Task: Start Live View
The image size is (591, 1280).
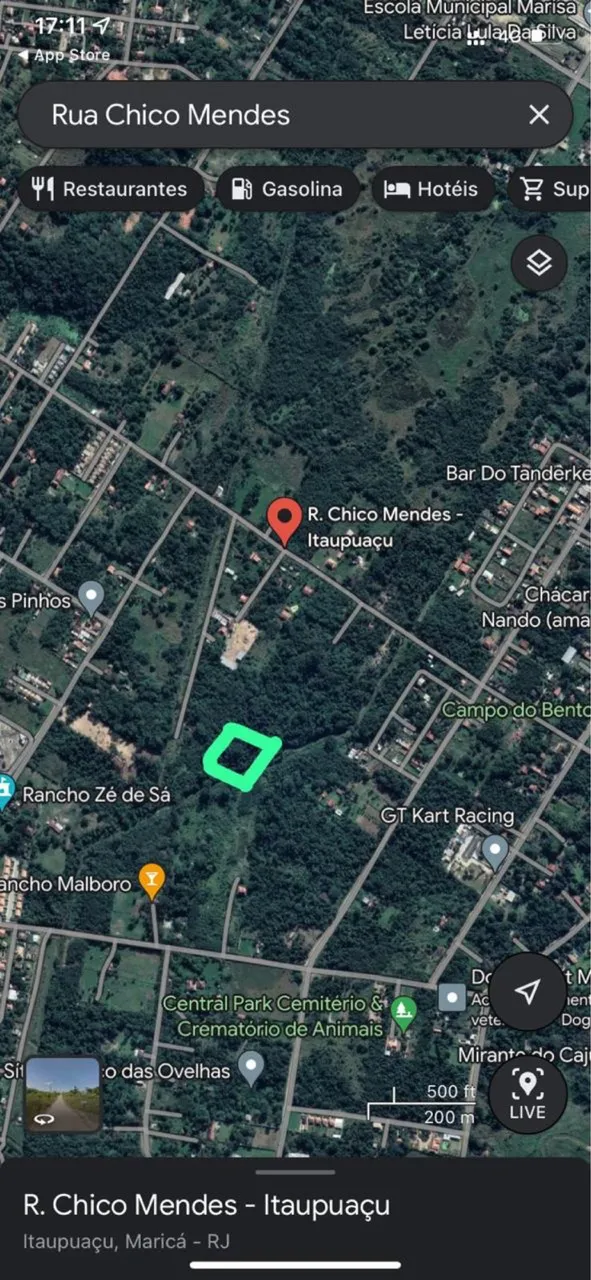Action: 527,1094
